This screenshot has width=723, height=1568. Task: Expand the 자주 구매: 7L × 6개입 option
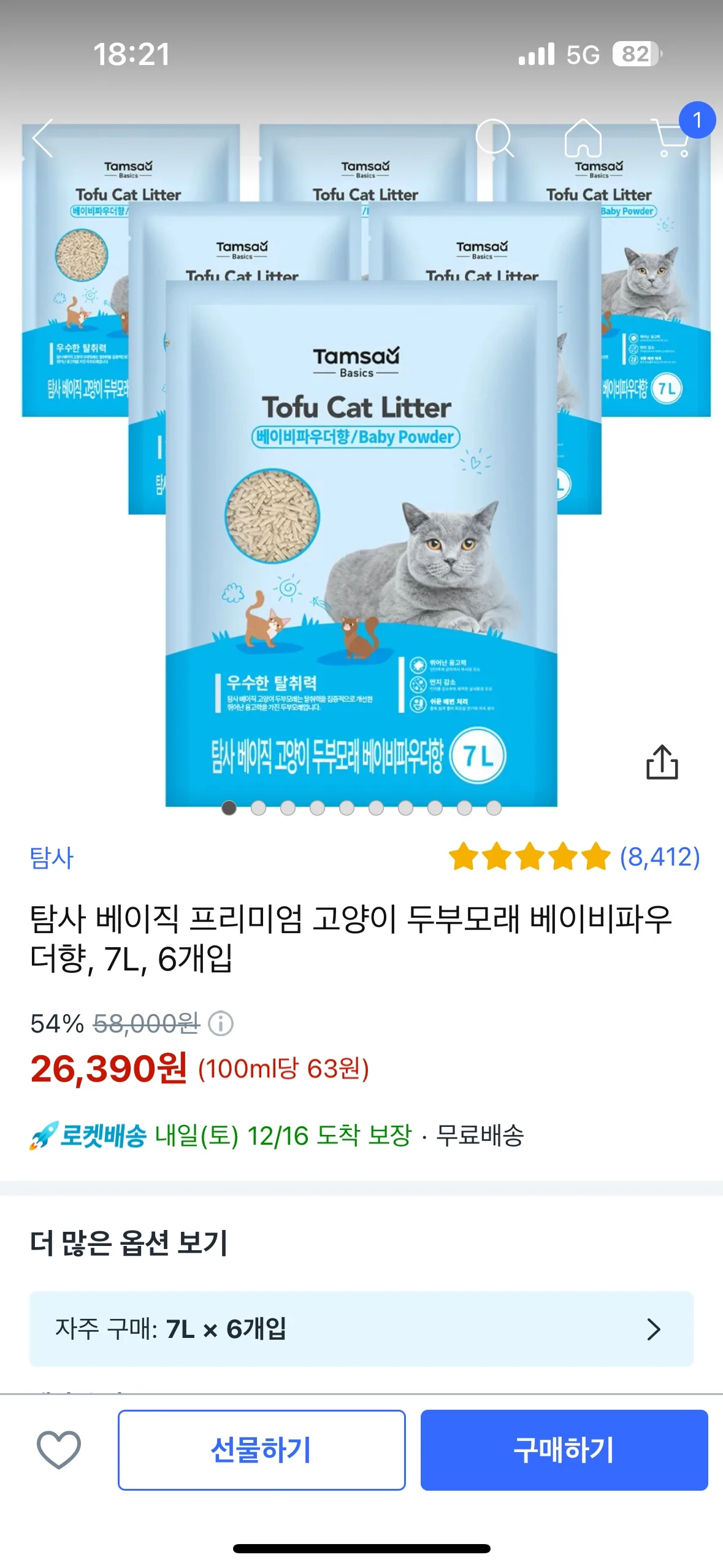[x=361, y=1328]
